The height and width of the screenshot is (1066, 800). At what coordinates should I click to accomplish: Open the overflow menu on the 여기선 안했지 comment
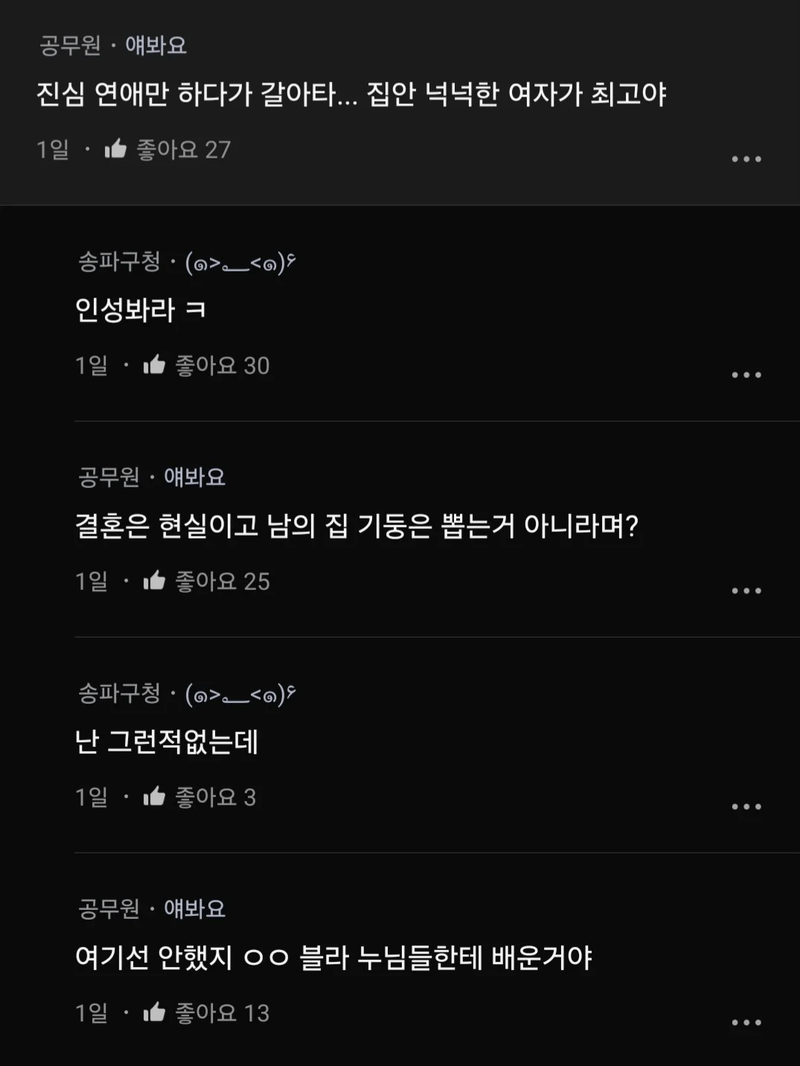[745, 1021]
